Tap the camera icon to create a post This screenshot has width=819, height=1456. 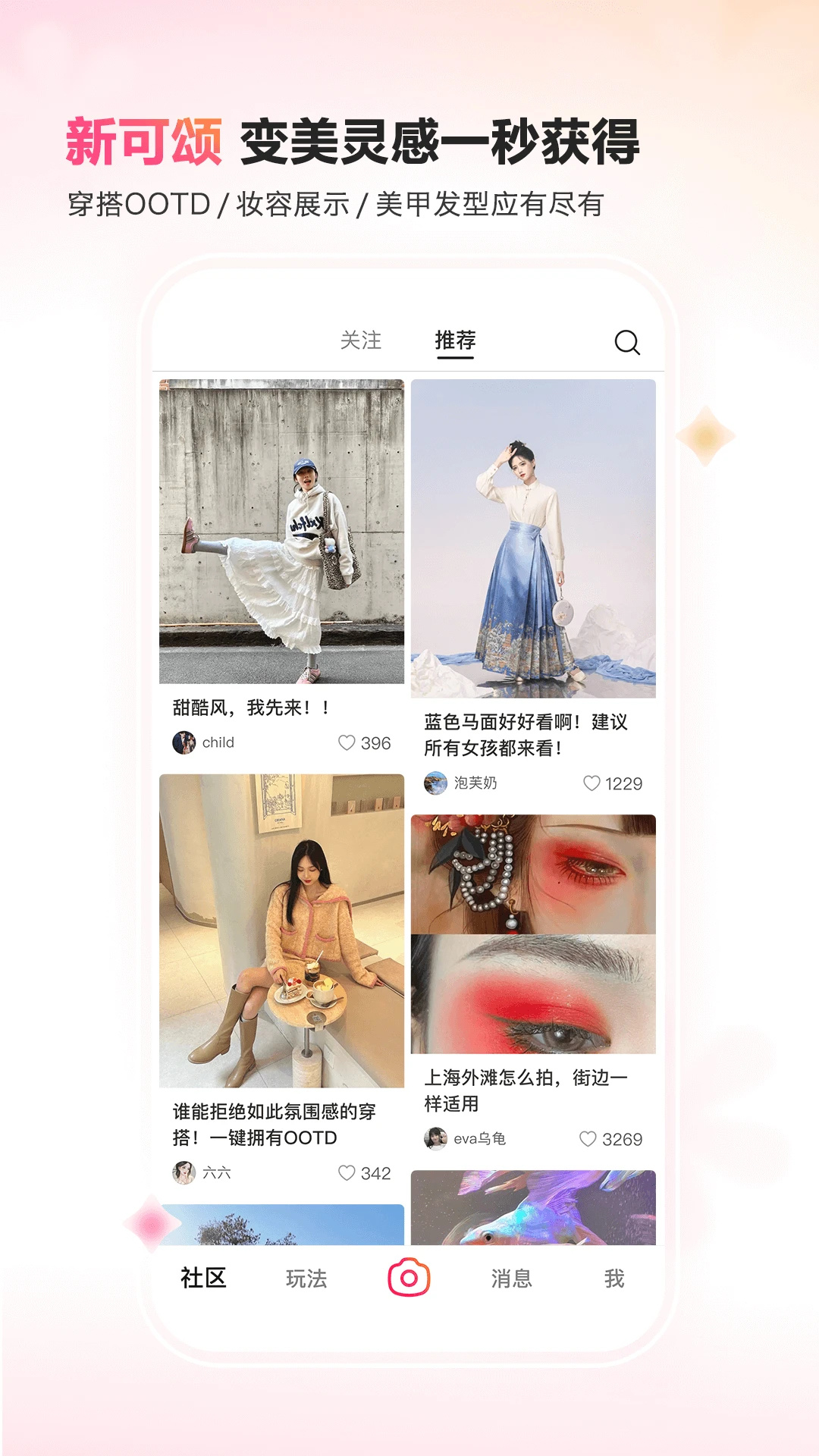409,1277
